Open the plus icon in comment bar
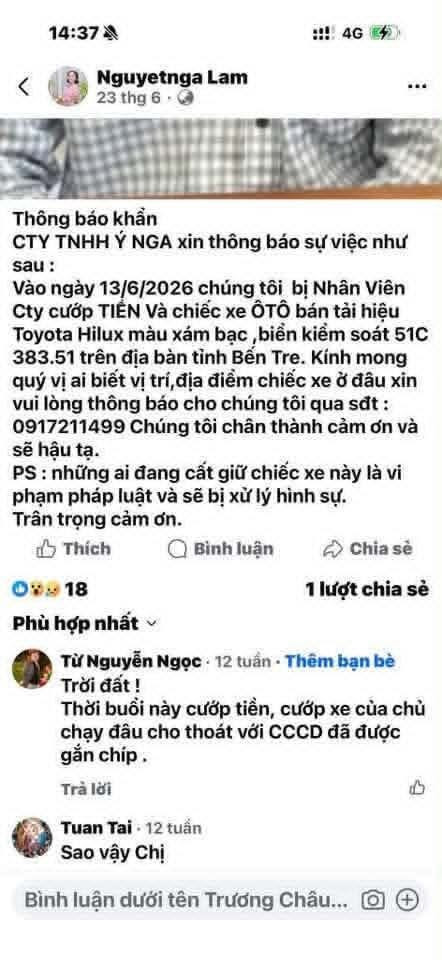 pyautogui.click(x=407, y=900)
